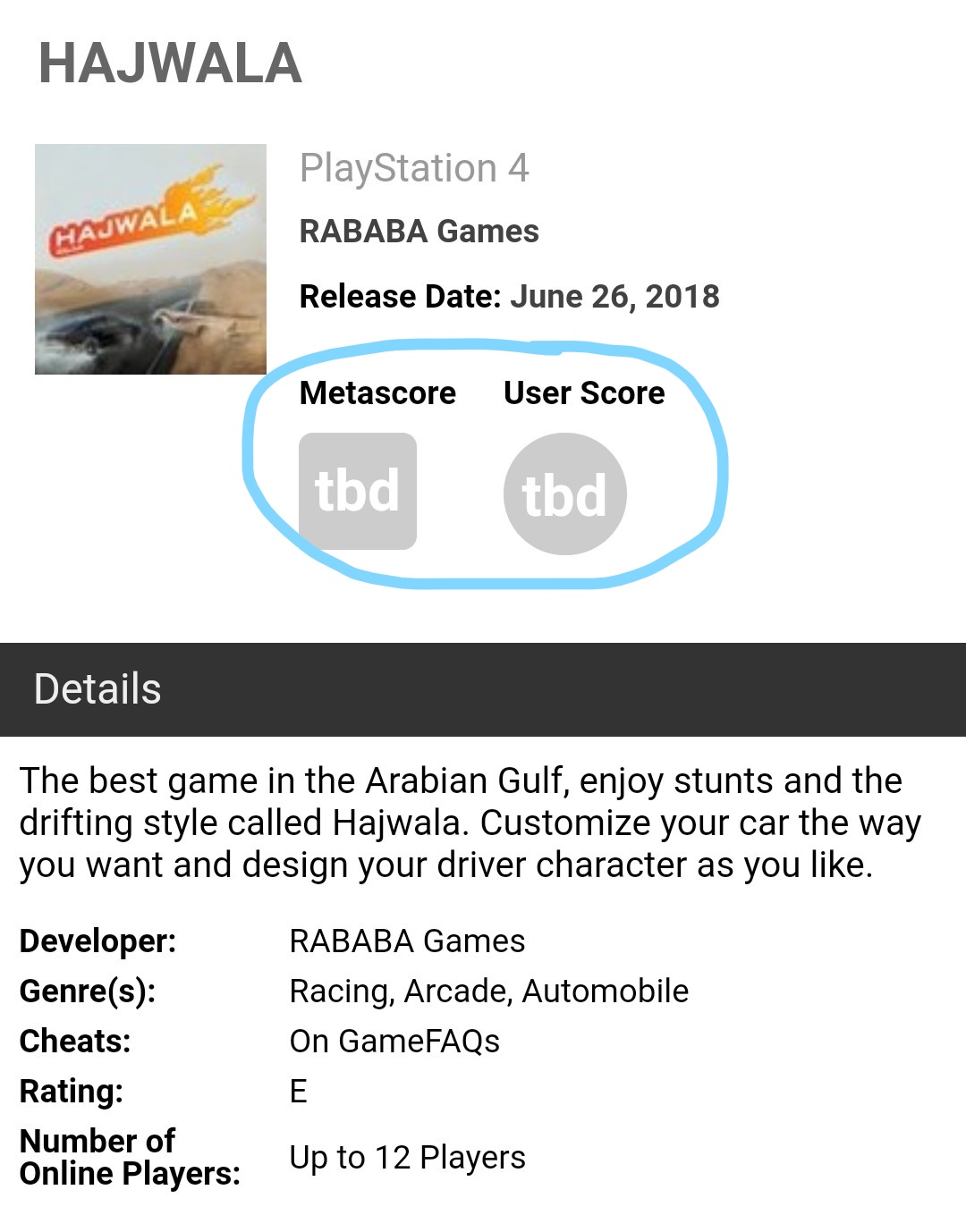Screen dimensions: 966x1232
Task: Tap the Hajwala cover art thumbnail
Action: pyautogui.click(x=150, y=259)
